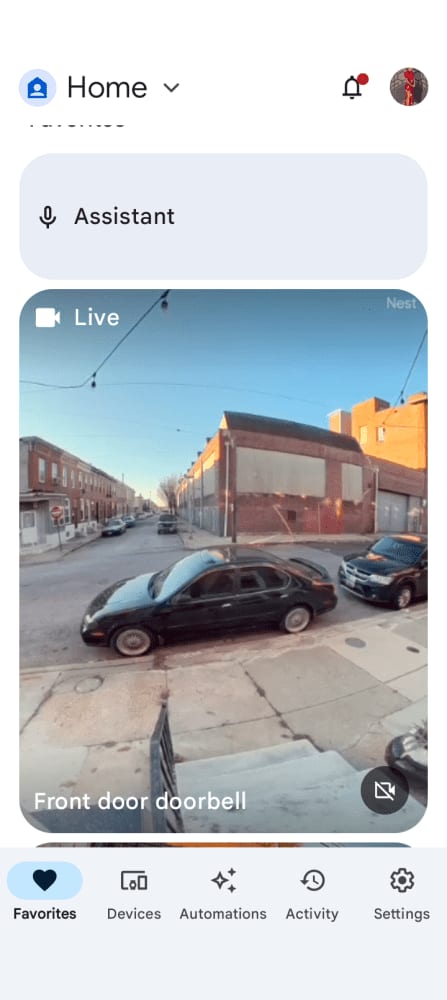Go to the Automations tab
447x1000 pixels.
(223, 893)
